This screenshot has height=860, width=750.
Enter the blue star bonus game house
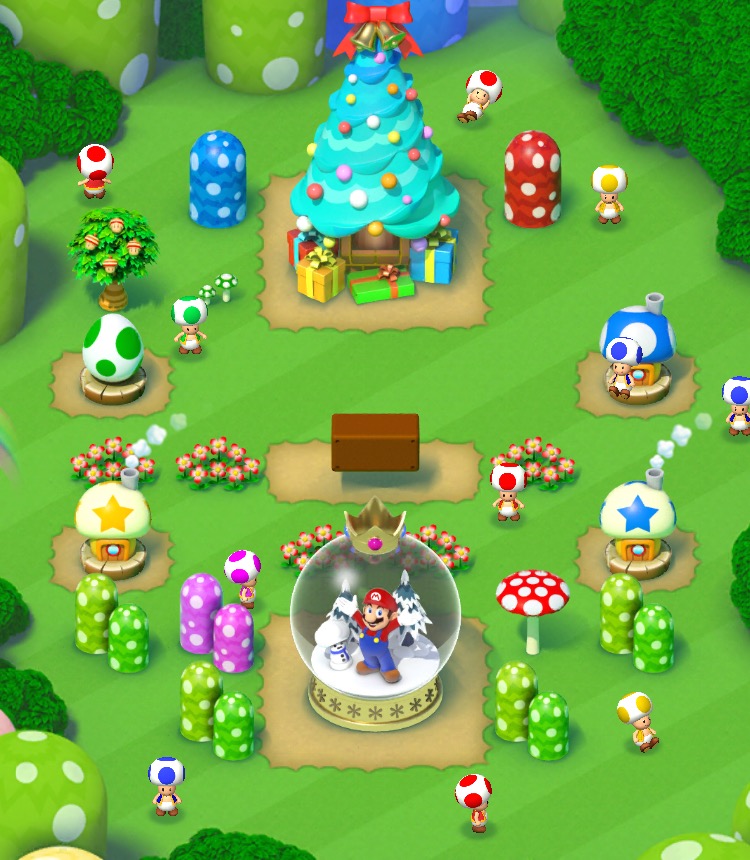637,527
